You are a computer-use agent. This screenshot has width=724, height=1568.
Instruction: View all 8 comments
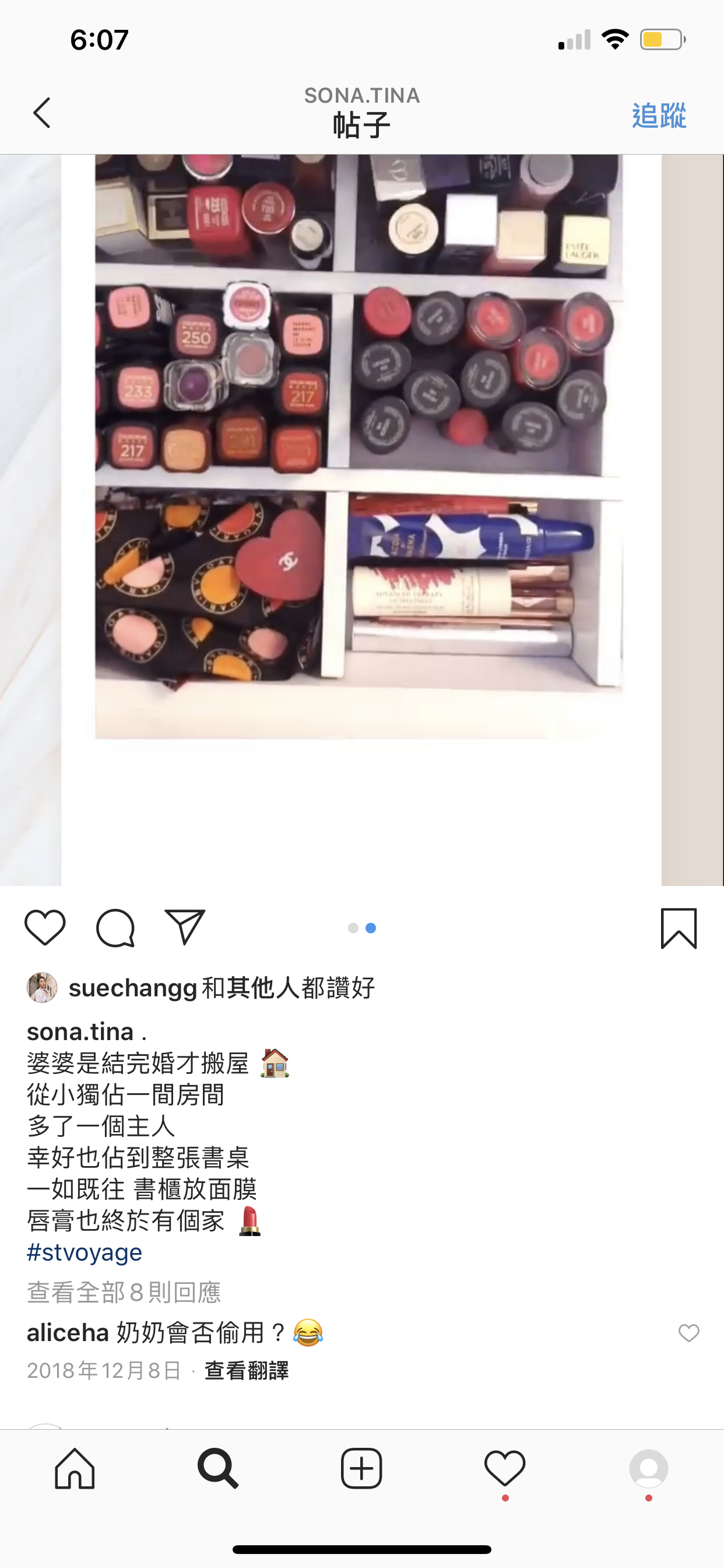124,1291
